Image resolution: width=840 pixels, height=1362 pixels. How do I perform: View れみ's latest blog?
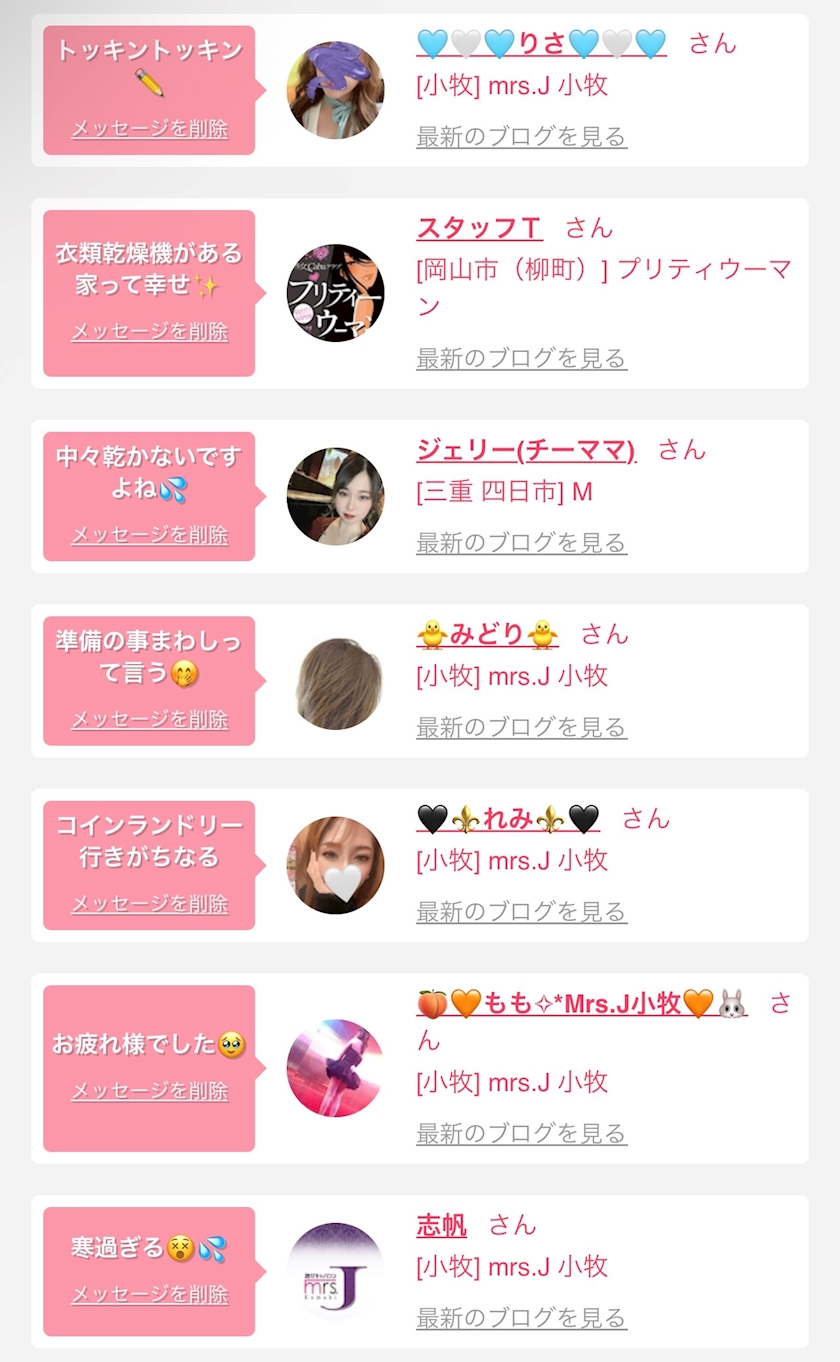[x=521, y=912]
